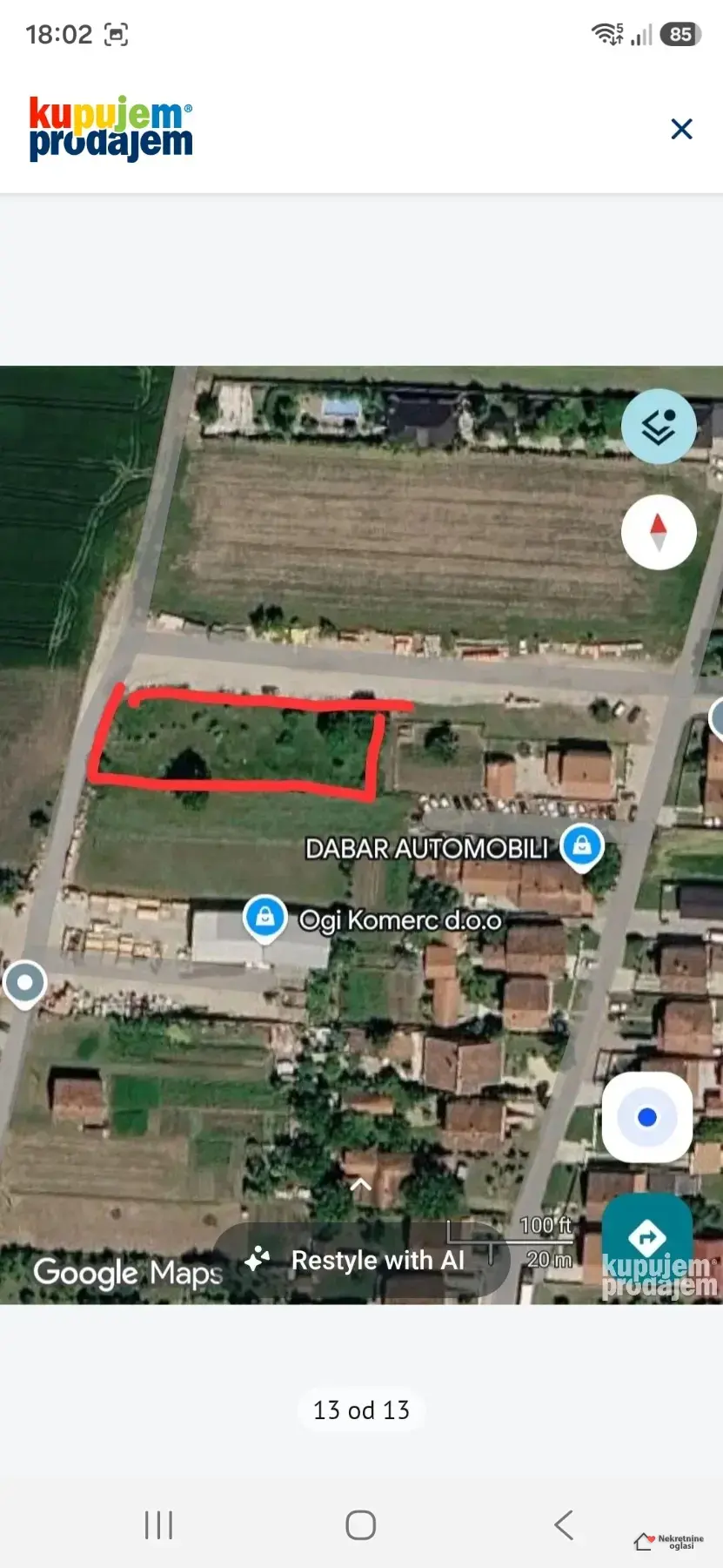Close the photo viewer
Viewport: 723px width, 1568px height.
[682, 129]
